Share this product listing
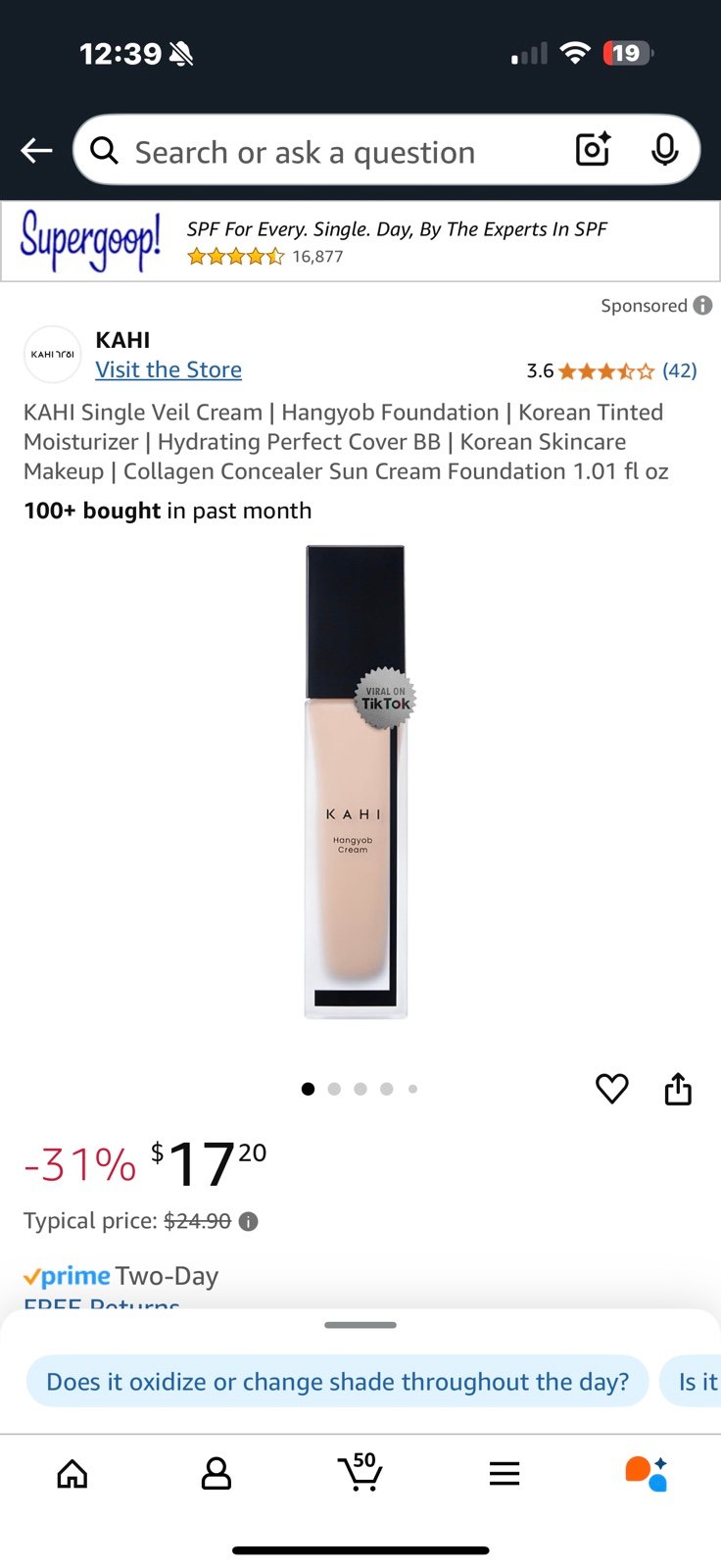 coord(678,1089)
